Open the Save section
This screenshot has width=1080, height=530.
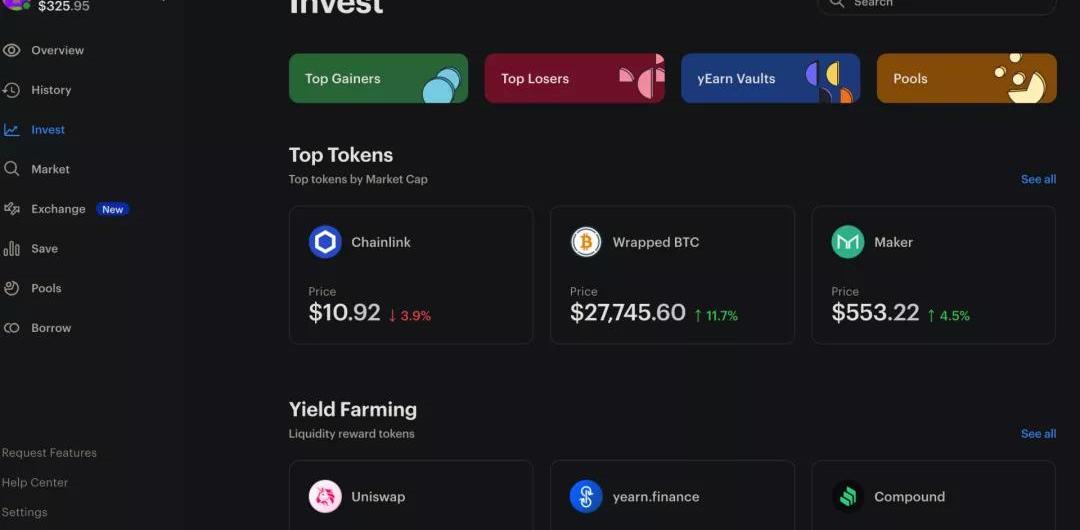pos(44,249)
